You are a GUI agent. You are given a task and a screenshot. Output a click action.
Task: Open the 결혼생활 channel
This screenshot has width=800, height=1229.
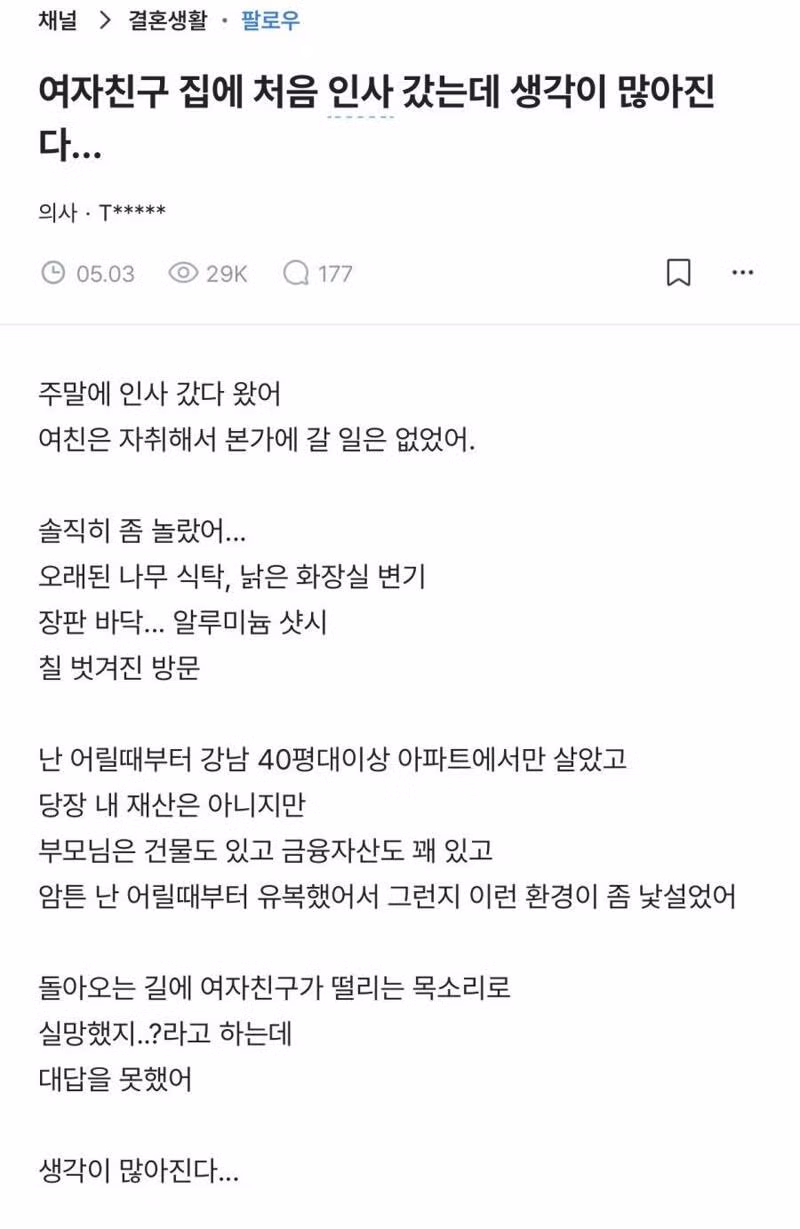[x=167, y=19]
